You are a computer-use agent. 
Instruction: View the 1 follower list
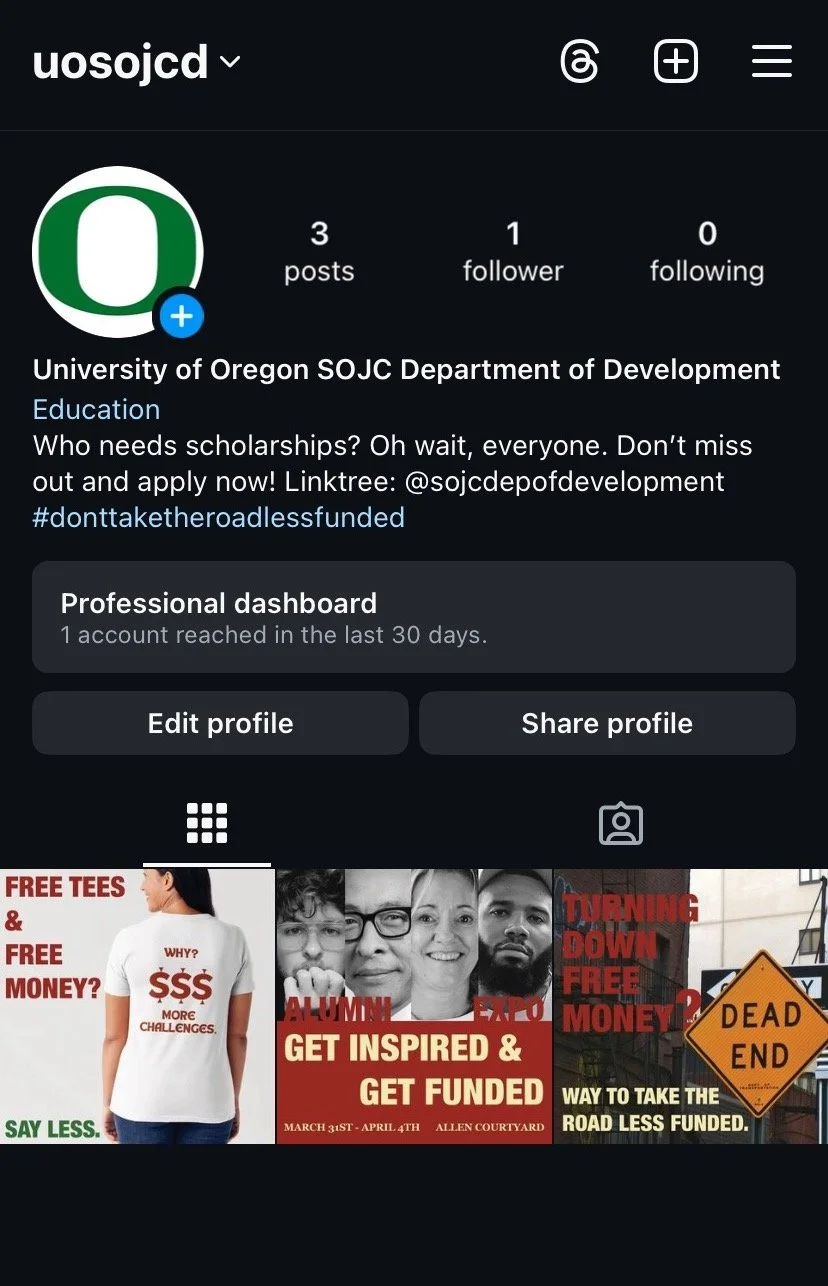click(x=513, y=252)
